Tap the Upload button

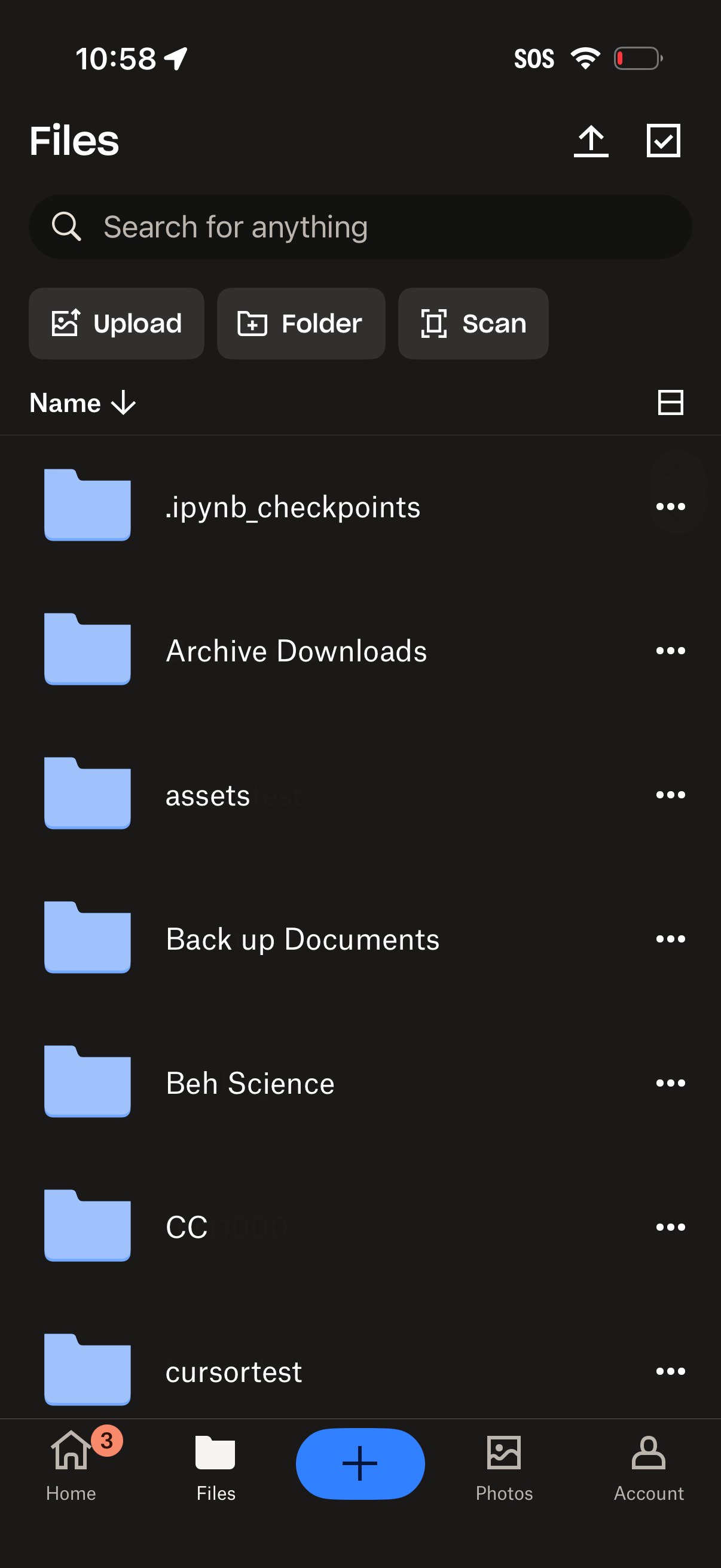116,323
